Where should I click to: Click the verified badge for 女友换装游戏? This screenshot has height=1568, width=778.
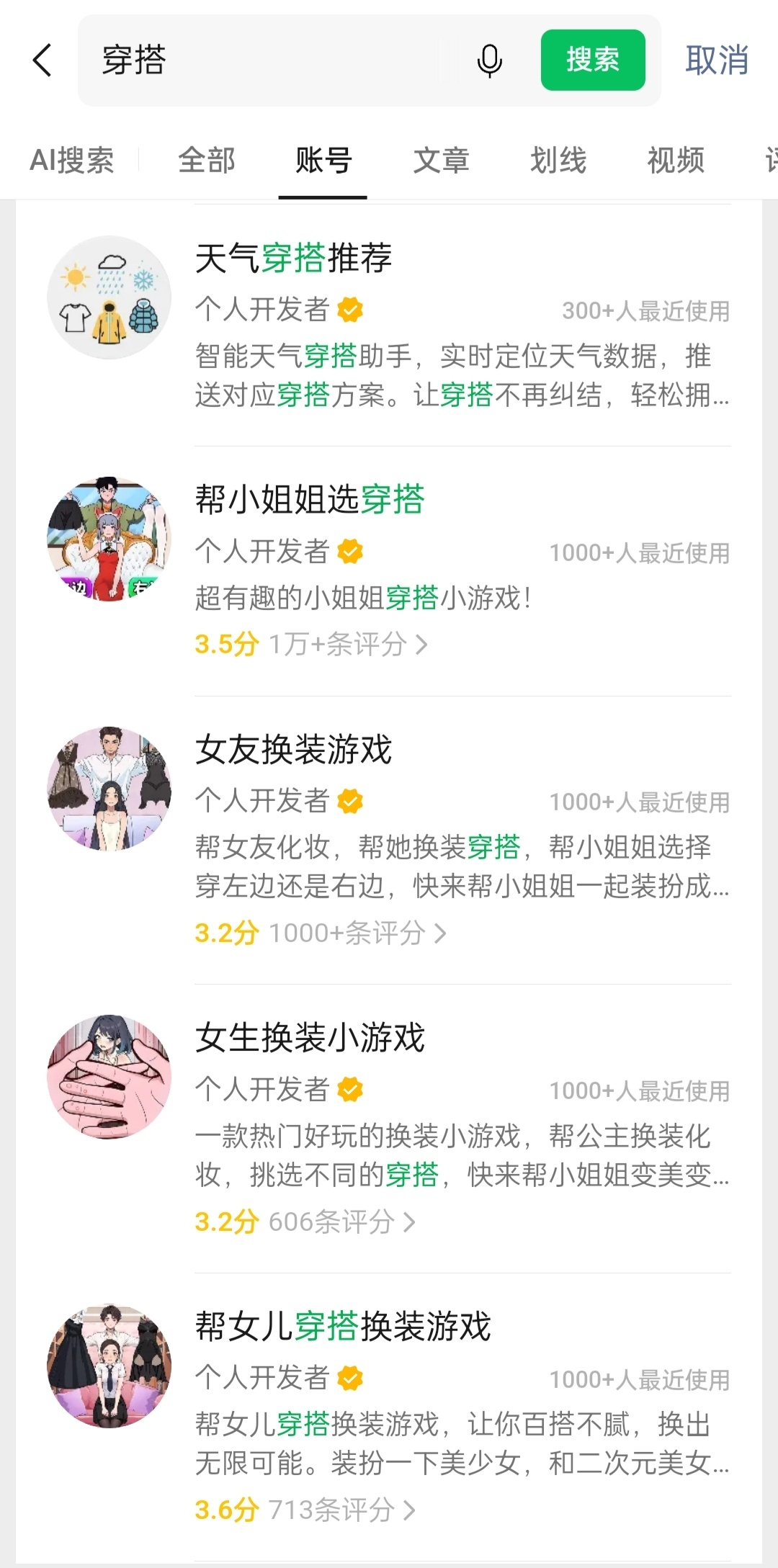[352, 801]
